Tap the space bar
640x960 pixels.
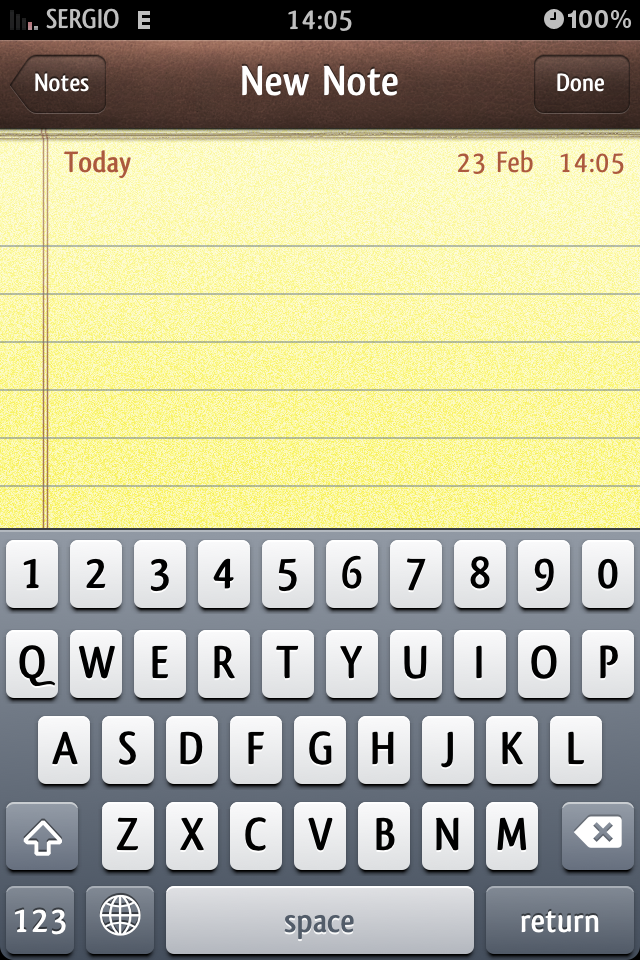(319, 921)
